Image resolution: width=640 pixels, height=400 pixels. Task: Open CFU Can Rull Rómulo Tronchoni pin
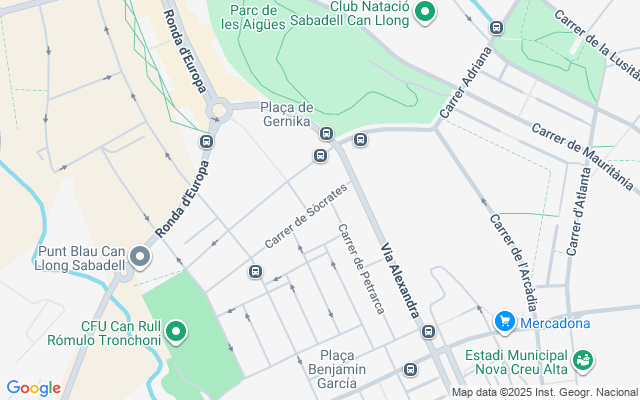177,331
